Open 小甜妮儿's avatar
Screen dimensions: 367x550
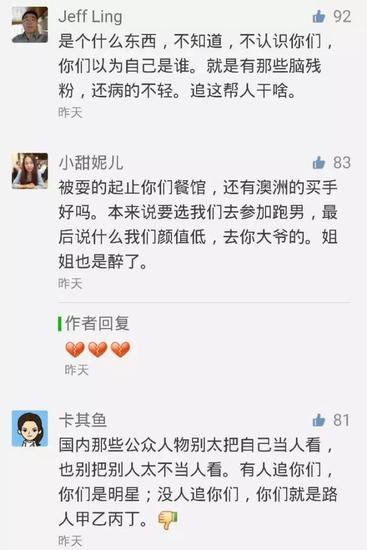point(30,171)
